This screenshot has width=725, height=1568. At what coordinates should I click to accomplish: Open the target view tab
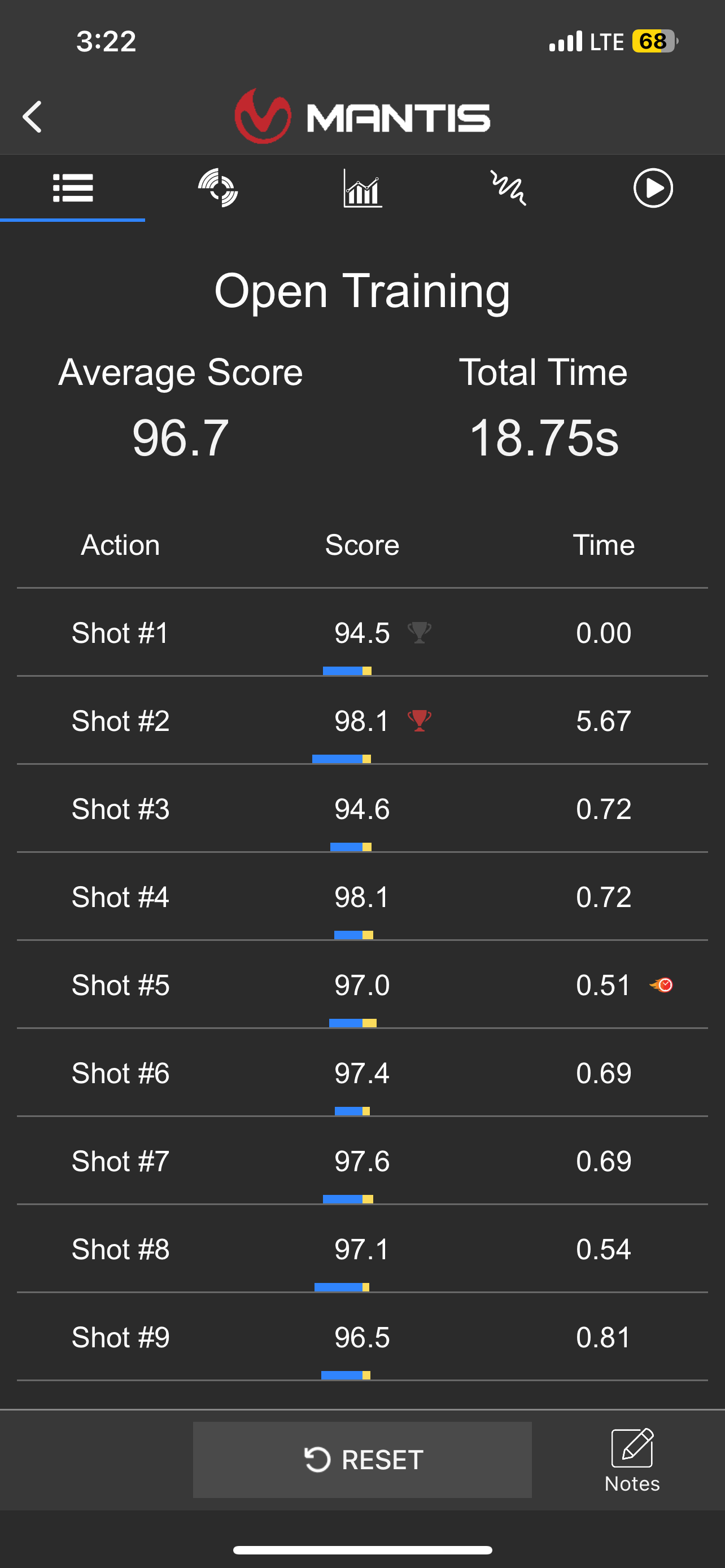pos(217,188)
